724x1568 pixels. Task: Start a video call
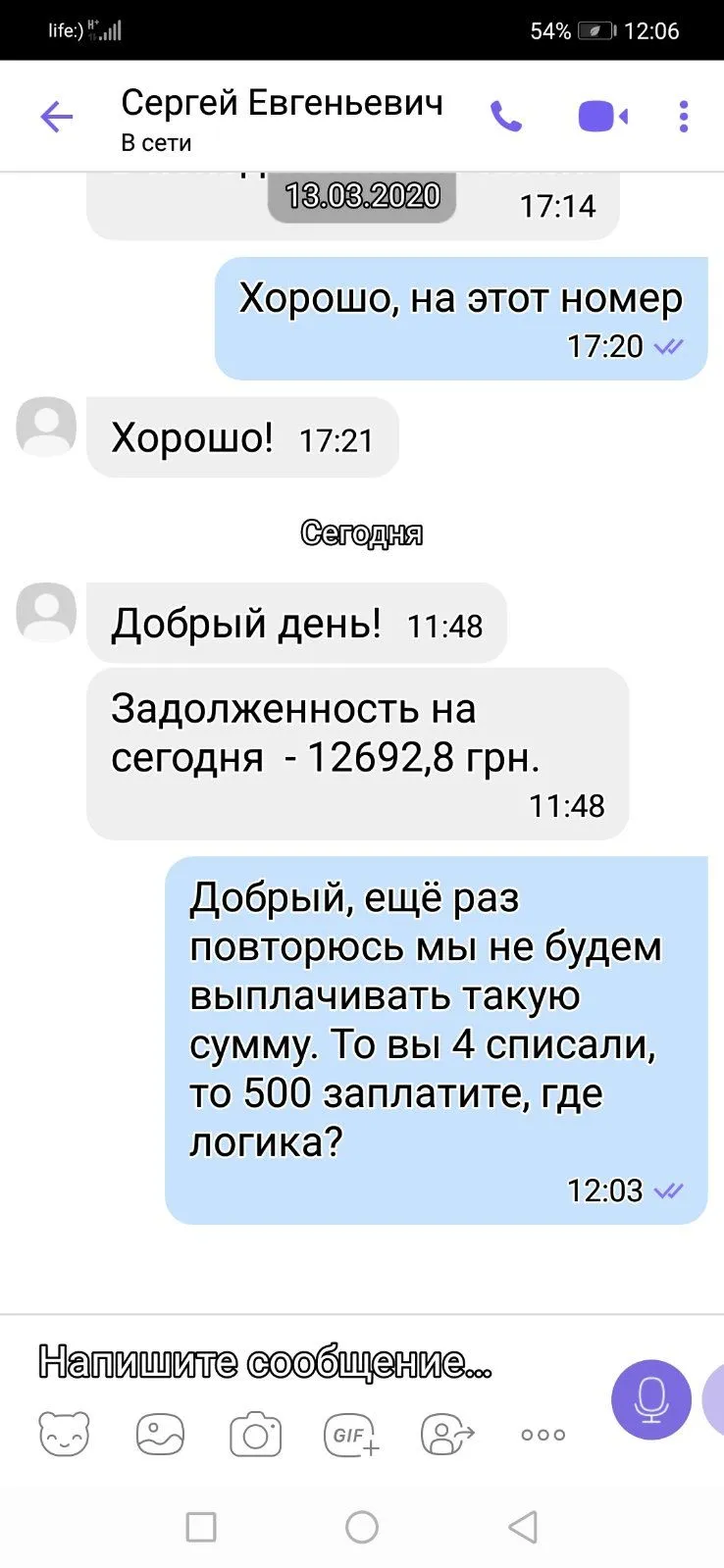pos(601,118)
